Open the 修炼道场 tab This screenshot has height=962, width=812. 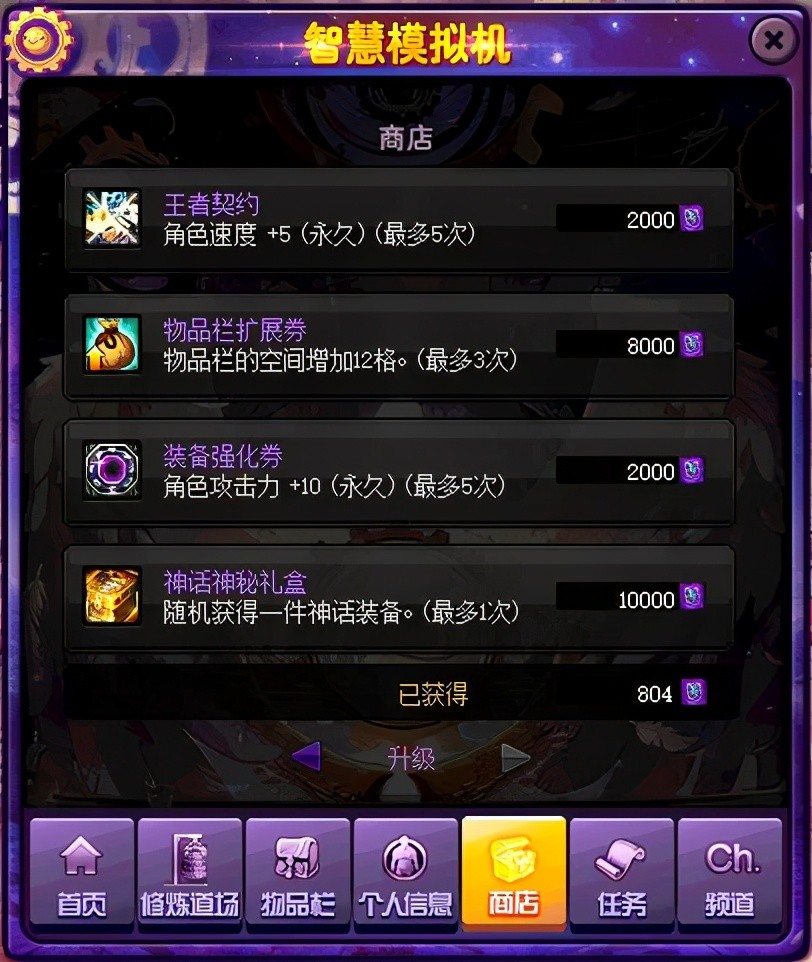(190, 871)
